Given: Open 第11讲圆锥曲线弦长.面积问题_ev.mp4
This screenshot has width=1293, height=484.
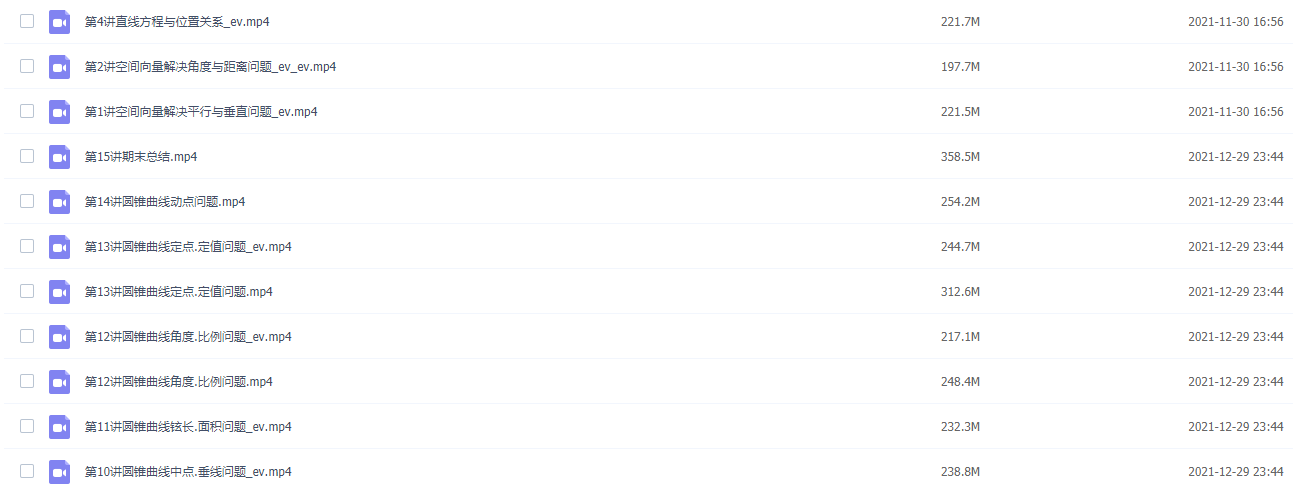Looking at the screenshot, I should point(188,427).
